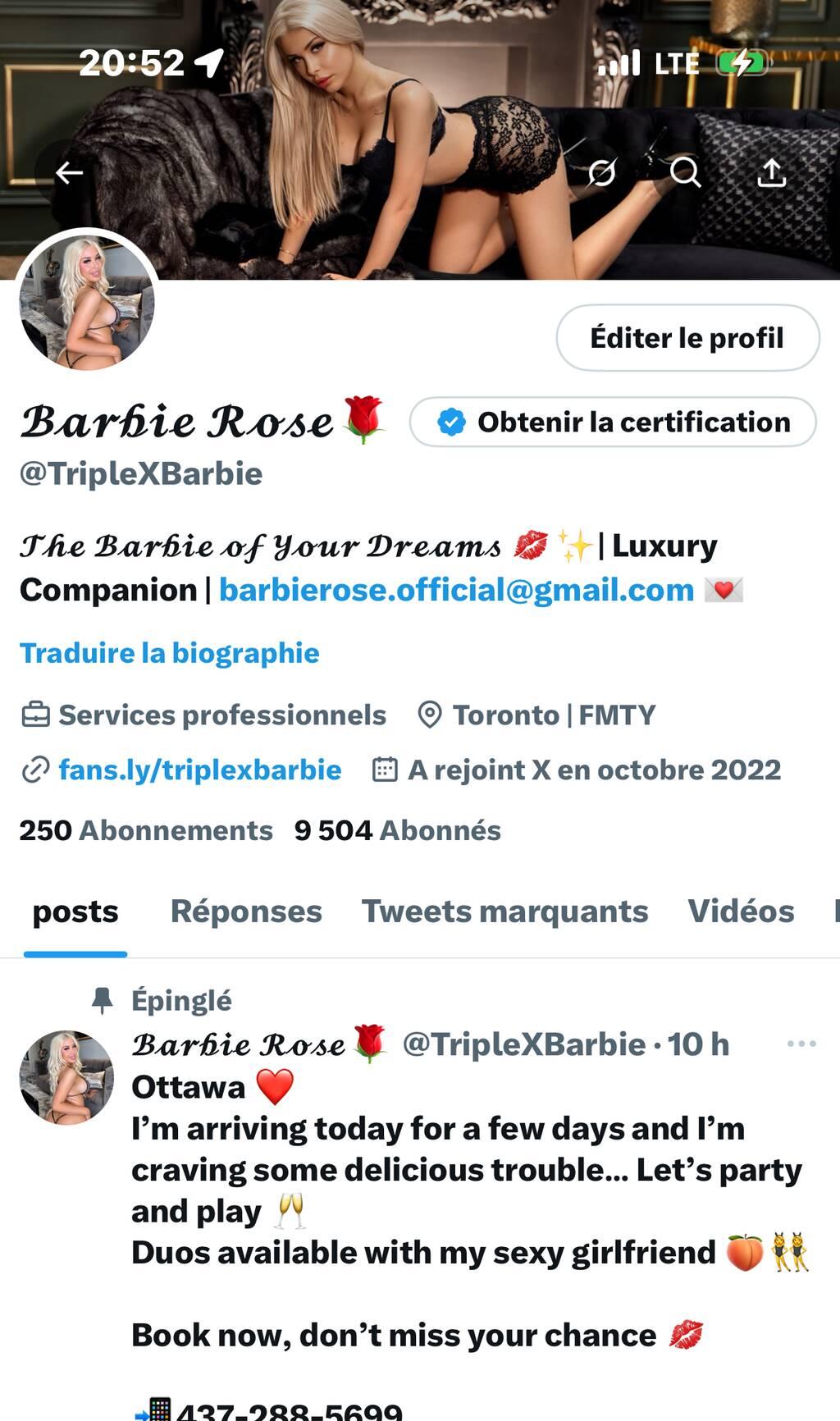Go back using the arrow icon
Screen dimensions: 840x1421
point(70,172)
